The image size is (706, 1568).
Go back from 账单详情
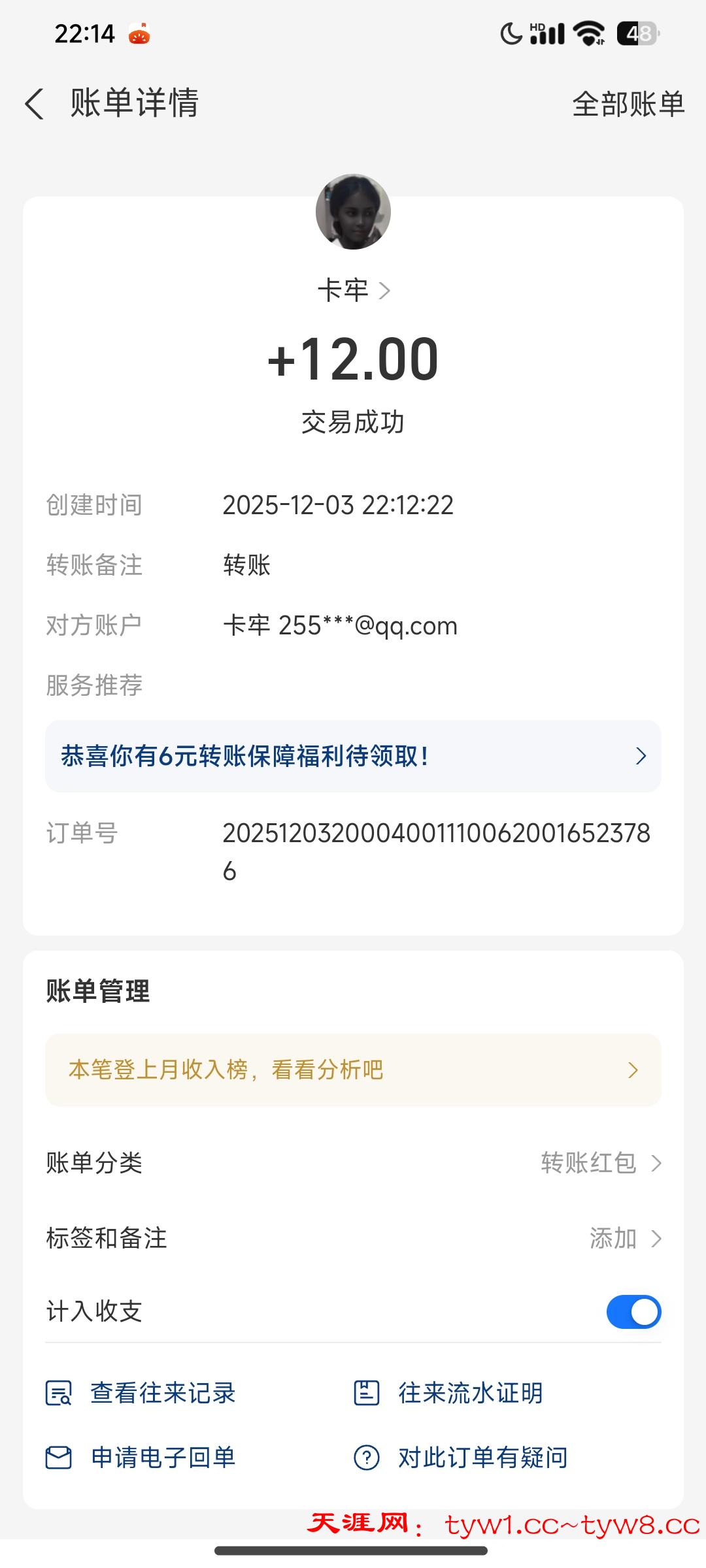click(35, 104)
